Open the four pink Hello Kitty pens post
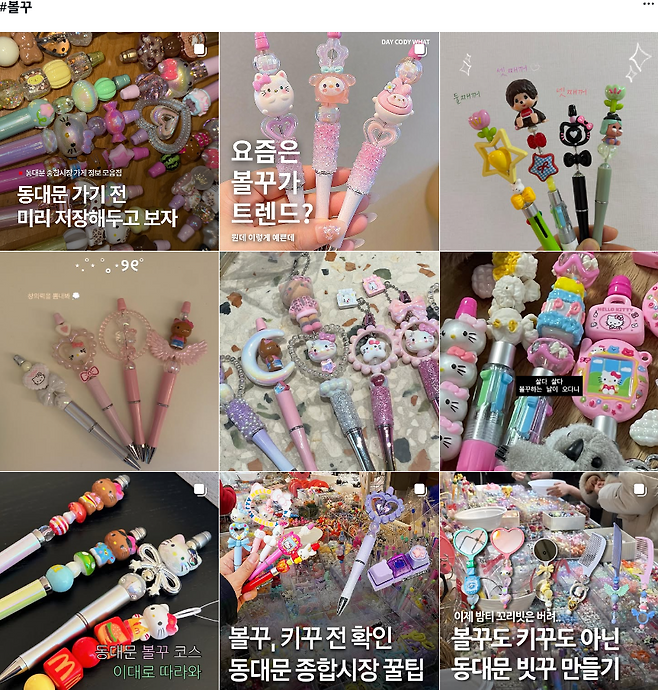The height and width of the screenshot is (690, 658). [x=109, y=361]
